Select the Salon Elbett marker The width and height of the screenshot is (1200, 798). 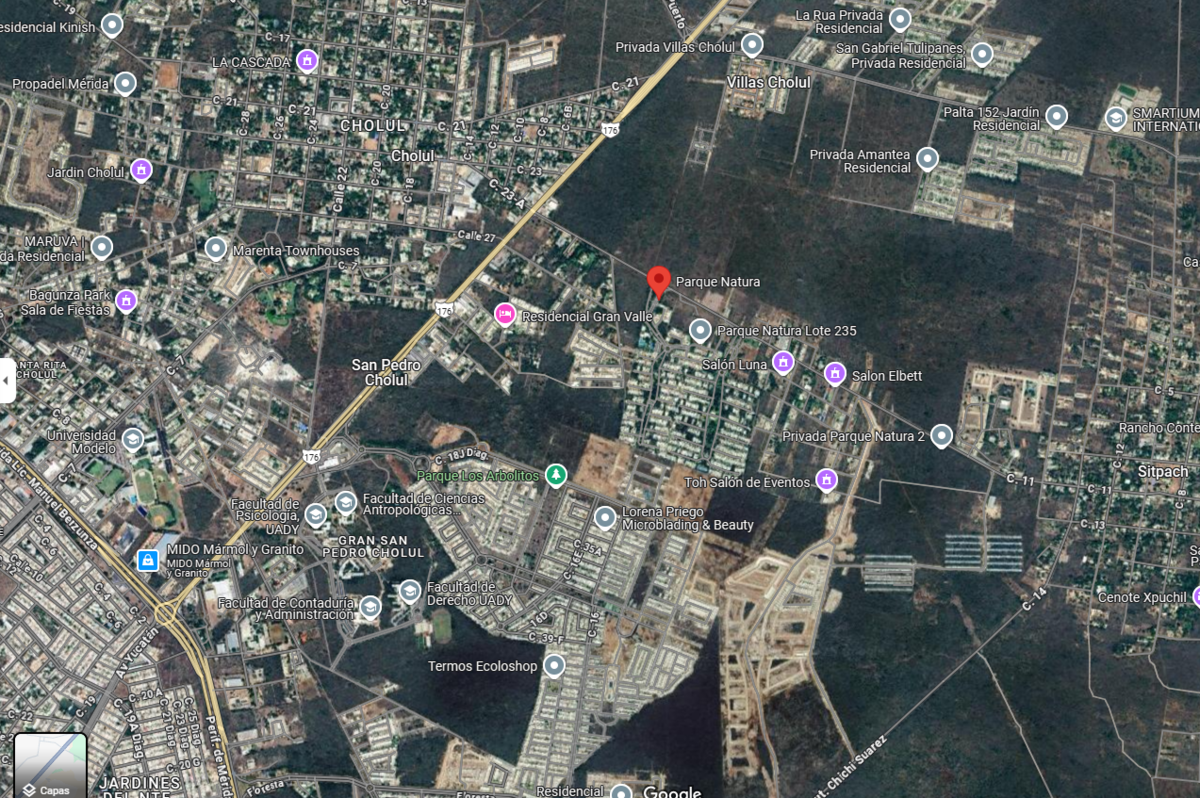tap(835, 374)
